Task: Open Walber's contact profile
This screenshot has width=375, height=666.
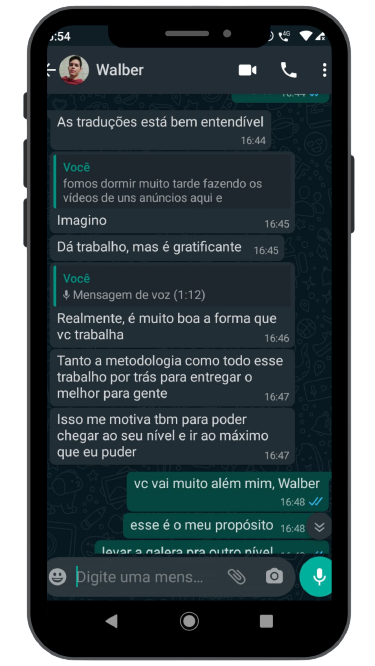Action: (120, 70)
